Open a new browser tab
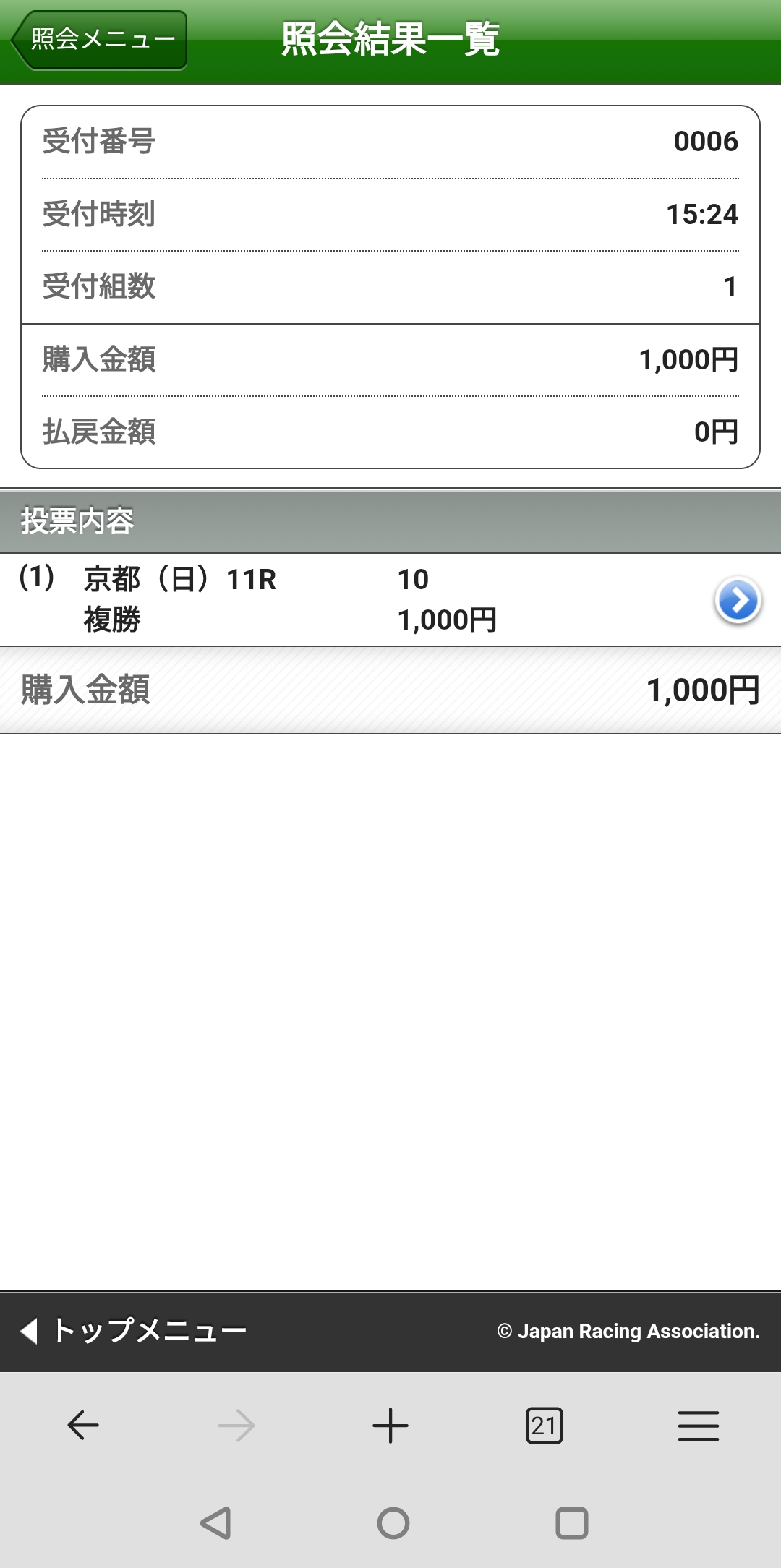The image size is (781, 1568). pyautogui.click(x=390, y=1426)
